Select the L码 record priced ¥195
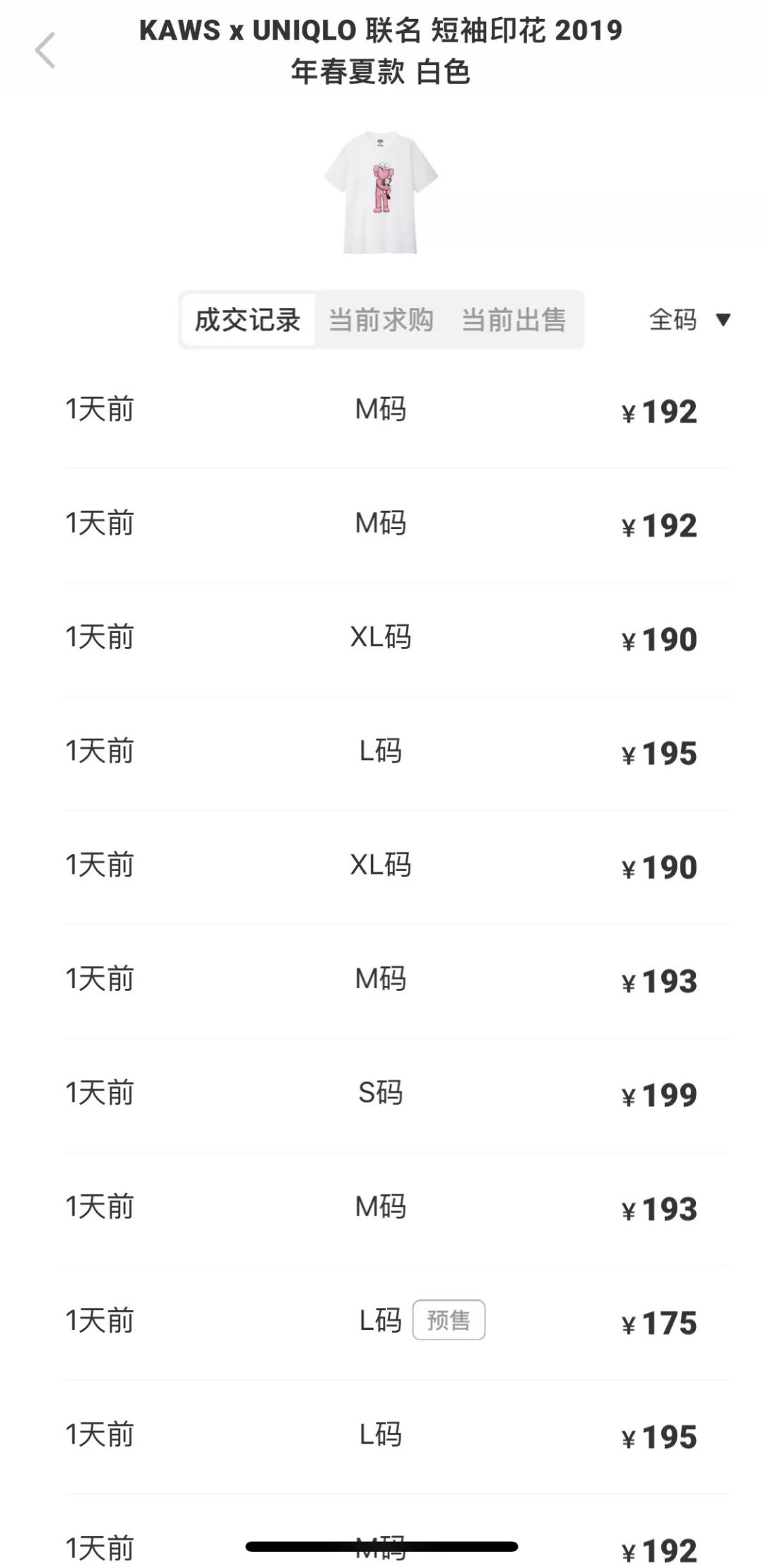 point(381,752)
